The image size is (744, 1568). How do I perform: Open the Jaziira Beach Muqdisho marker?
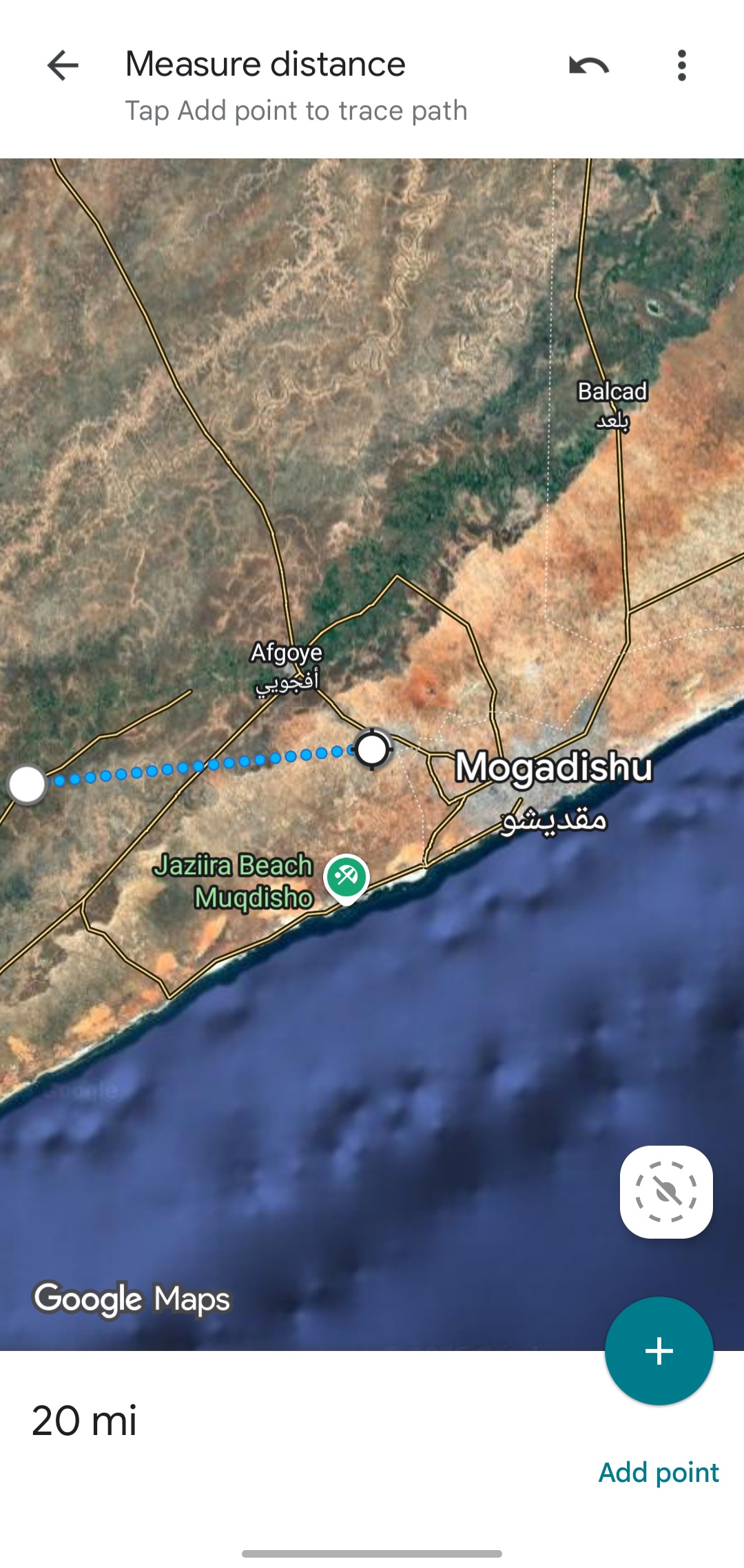click(x=347, y=878)
